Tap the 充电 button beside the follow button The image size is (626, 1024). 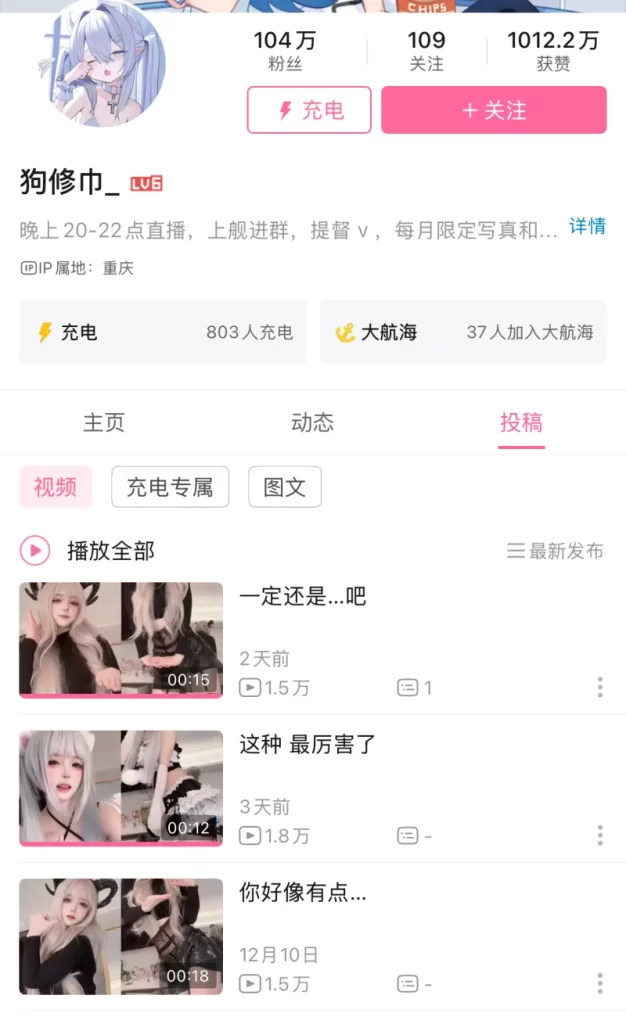click(309, 110)
